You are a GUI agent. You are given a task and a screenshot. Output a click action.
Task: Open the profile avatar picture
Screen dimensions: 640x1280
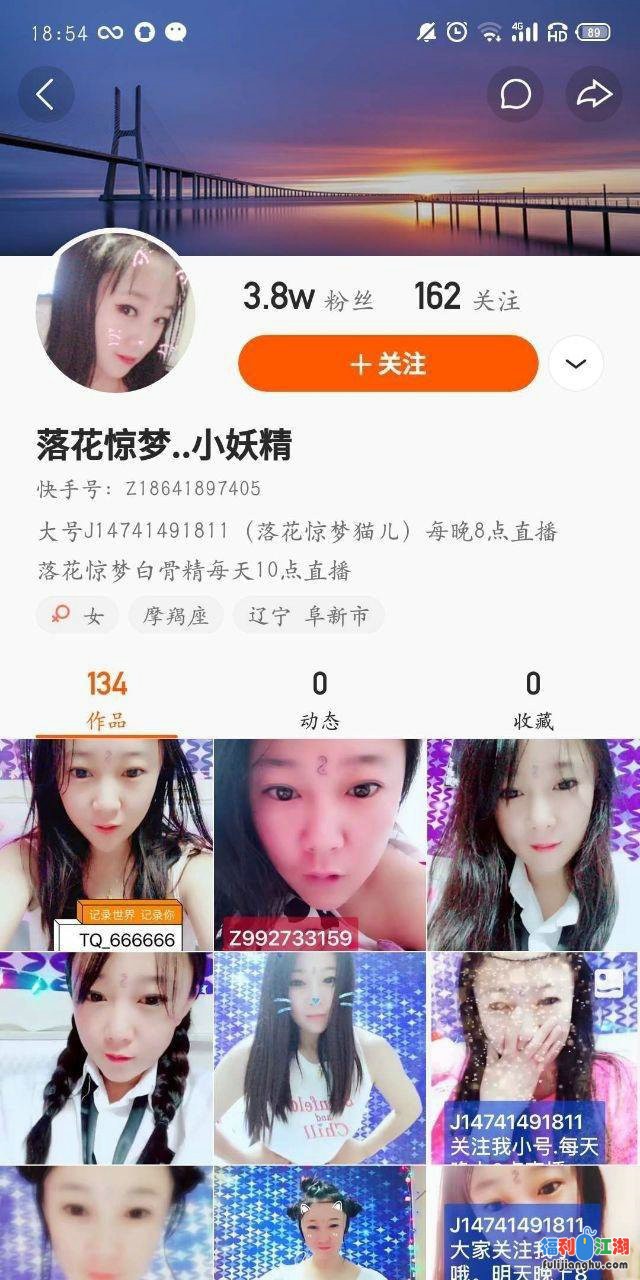pyautogui.click(x=116, y=314)
